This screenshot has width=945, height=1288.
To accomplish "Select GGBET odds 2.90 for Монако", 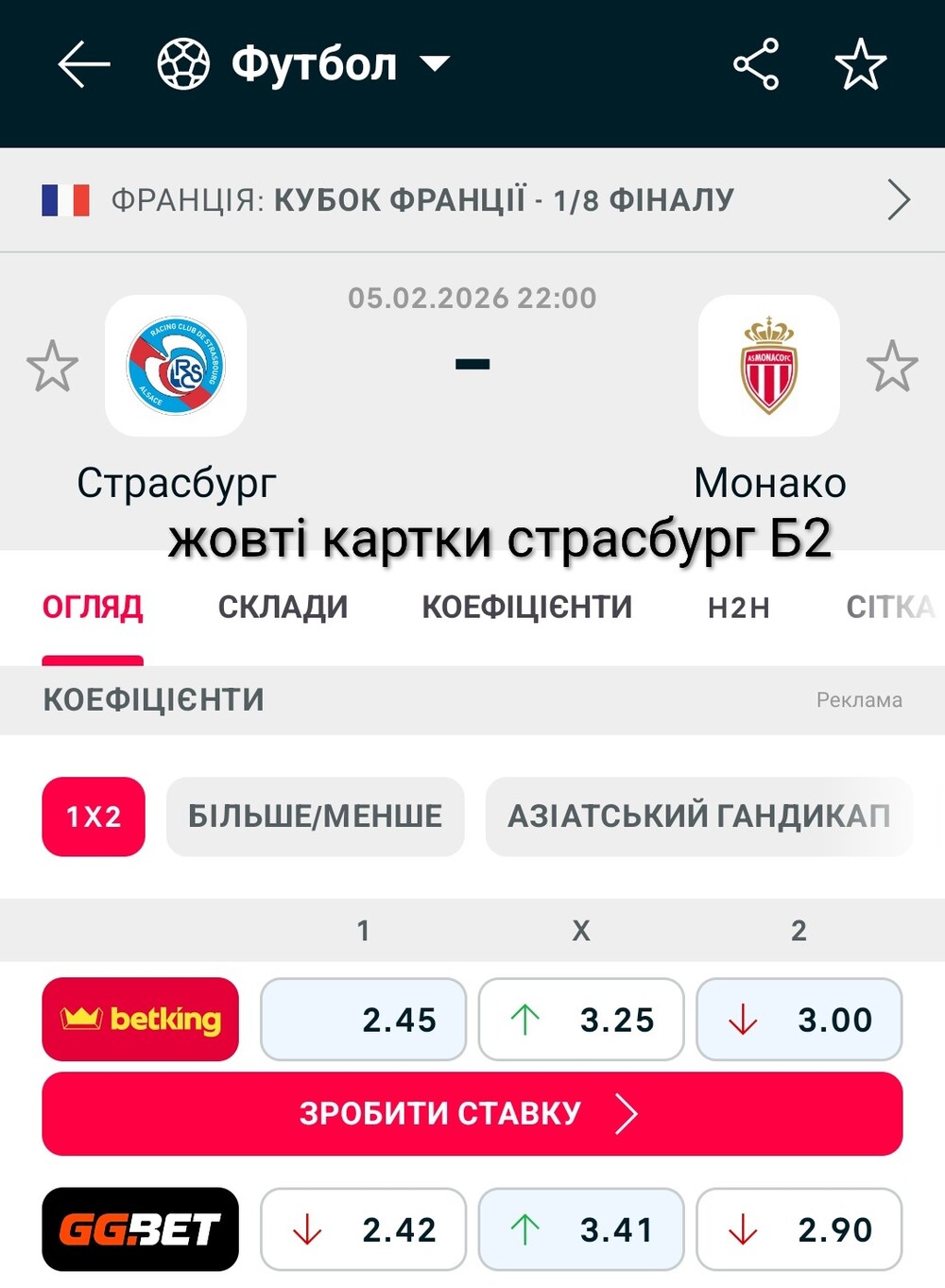I will click(799, 1229).
